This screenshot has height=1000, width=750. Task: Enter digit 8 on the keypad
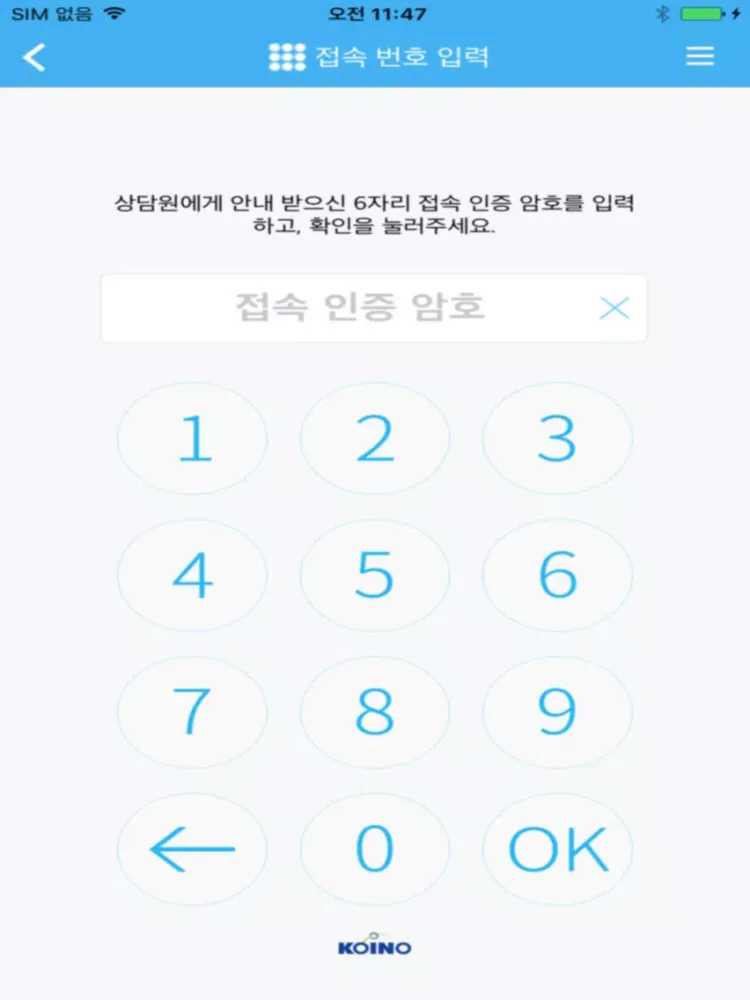375,712
